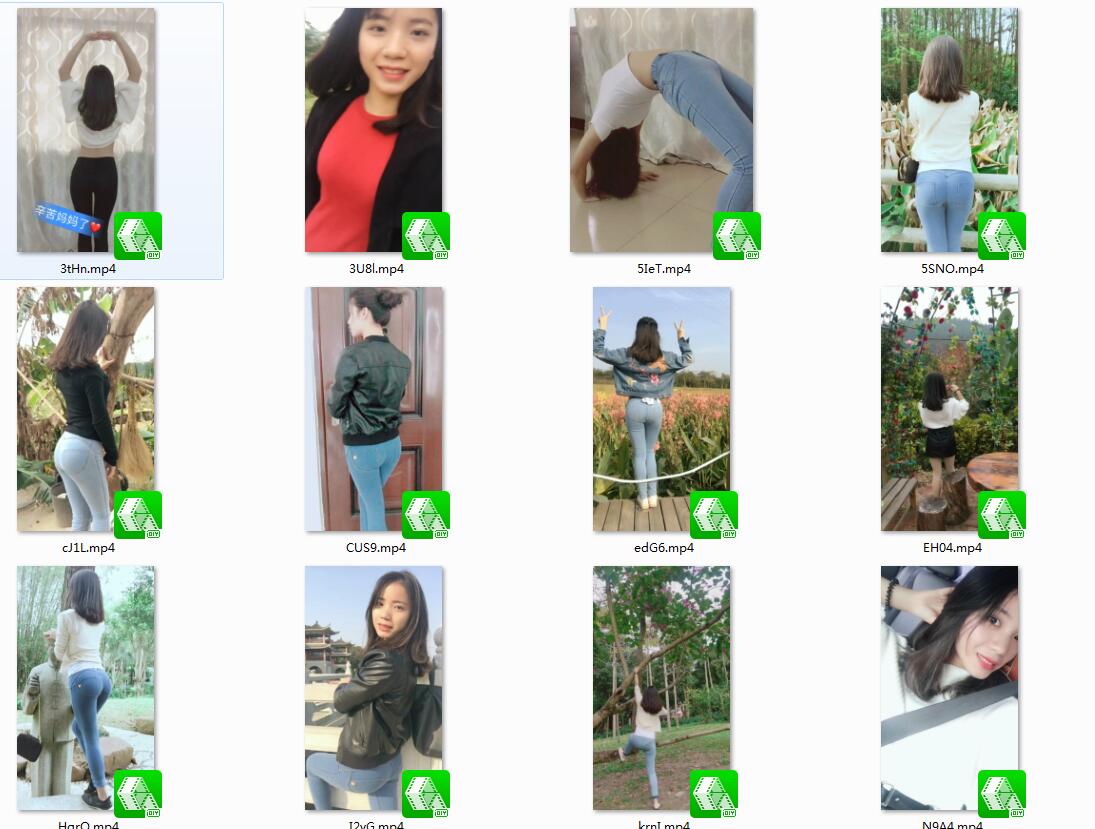This screenshot has height=829, width=1095.
Task: Play the 5SNO.mp4 video
Action: tap(950, 130)
